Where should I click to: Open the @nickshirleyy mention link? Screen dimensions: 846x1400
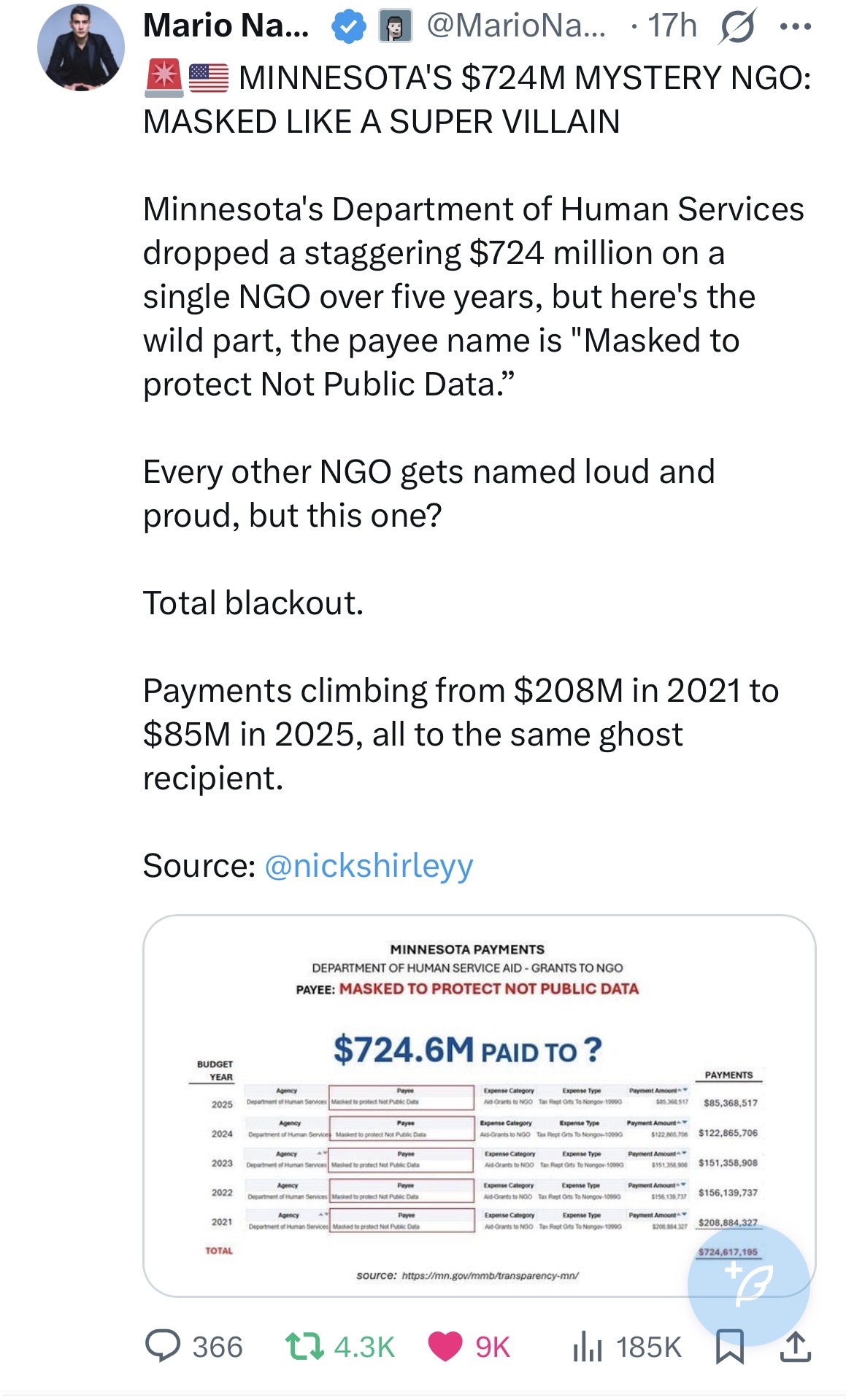(369, 865)
